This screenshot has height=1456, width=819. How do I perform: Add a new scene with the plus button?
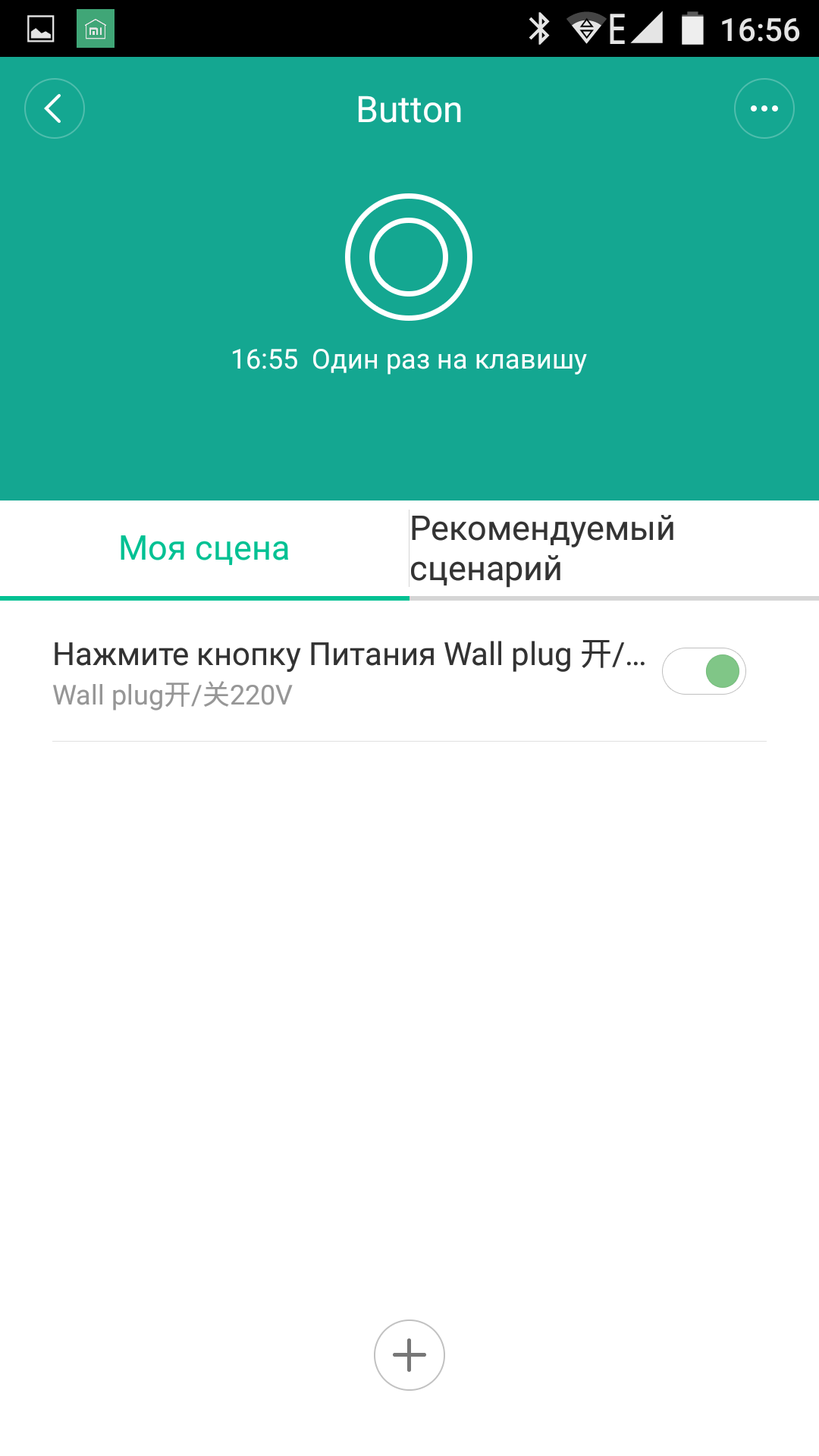[409, 1355]
